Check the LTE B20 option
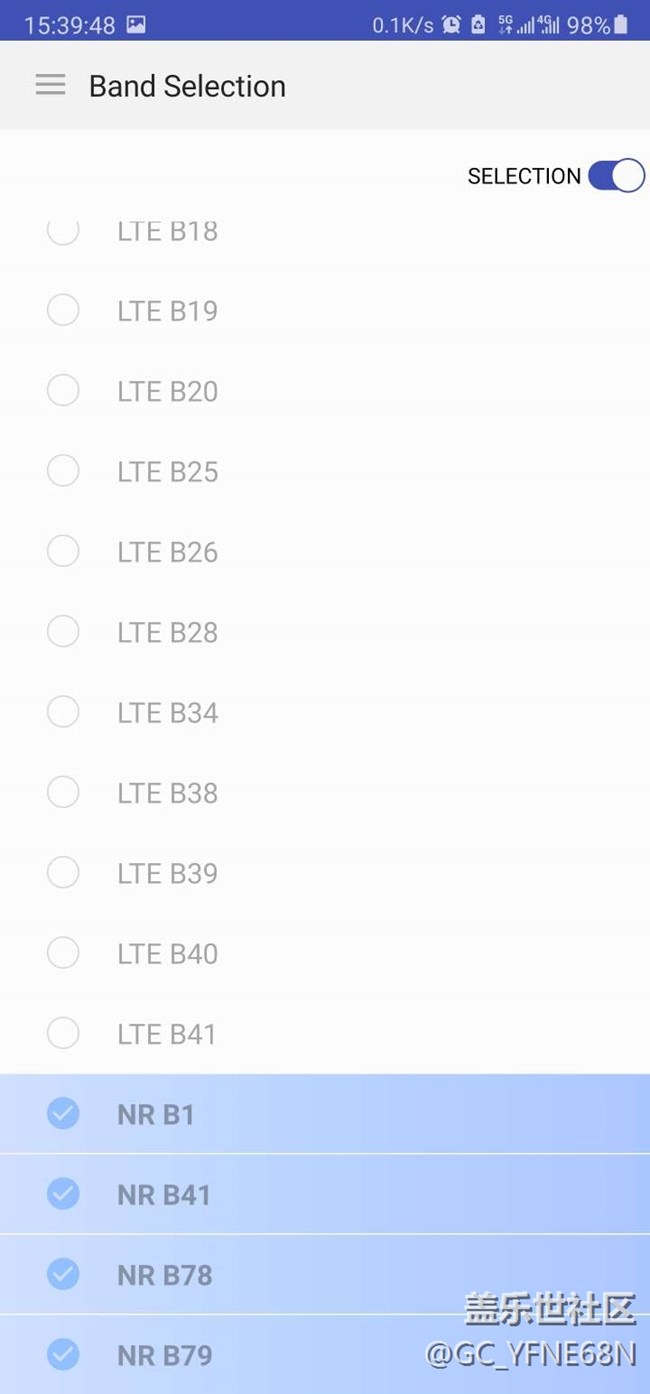The image size is (650, 1394). coord(325,391)
